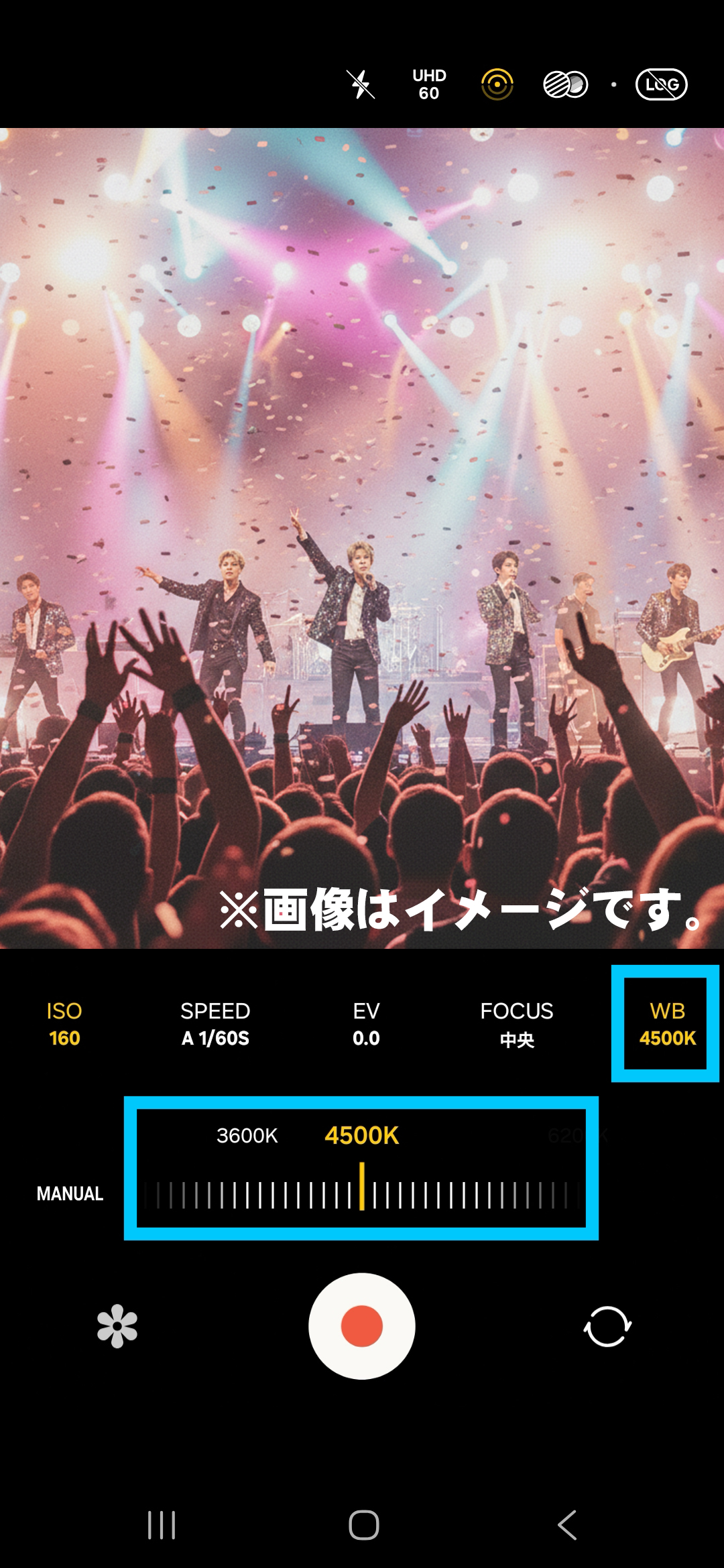The image size is (724, 1568).
Task: Select the ISO 160 setting
Action: [64, 1024]
